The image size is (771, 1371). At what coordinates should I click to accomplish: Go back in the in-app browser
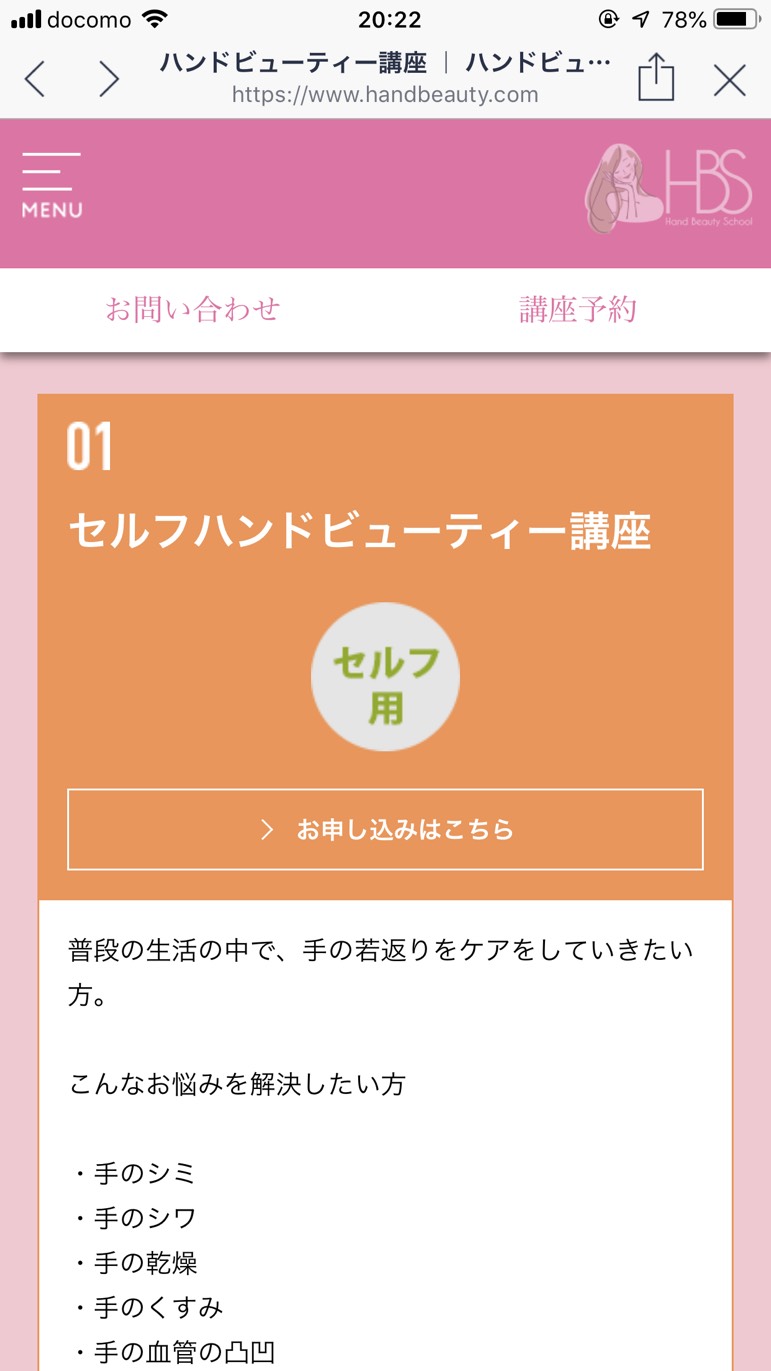(35, 79)
